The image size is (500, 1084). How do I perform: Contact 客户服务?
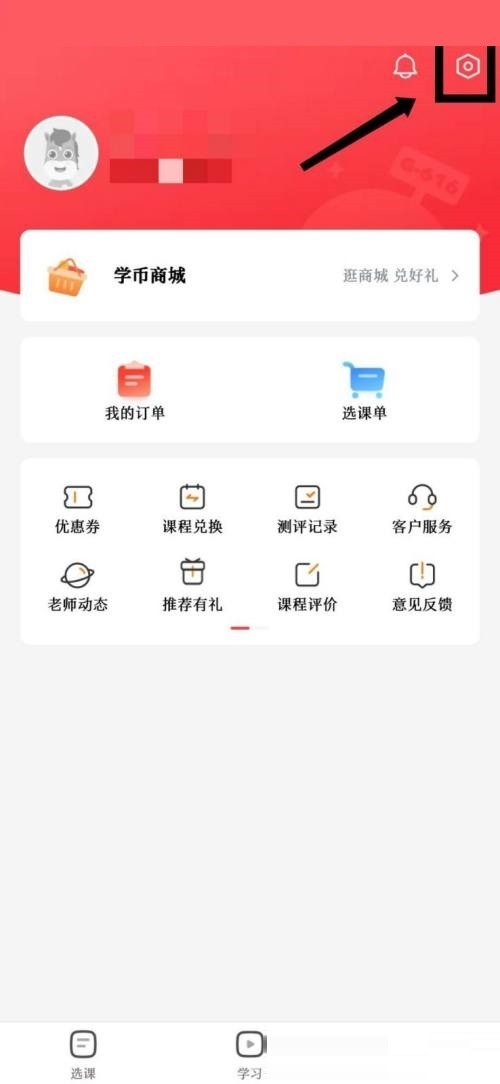click(422, 510)
